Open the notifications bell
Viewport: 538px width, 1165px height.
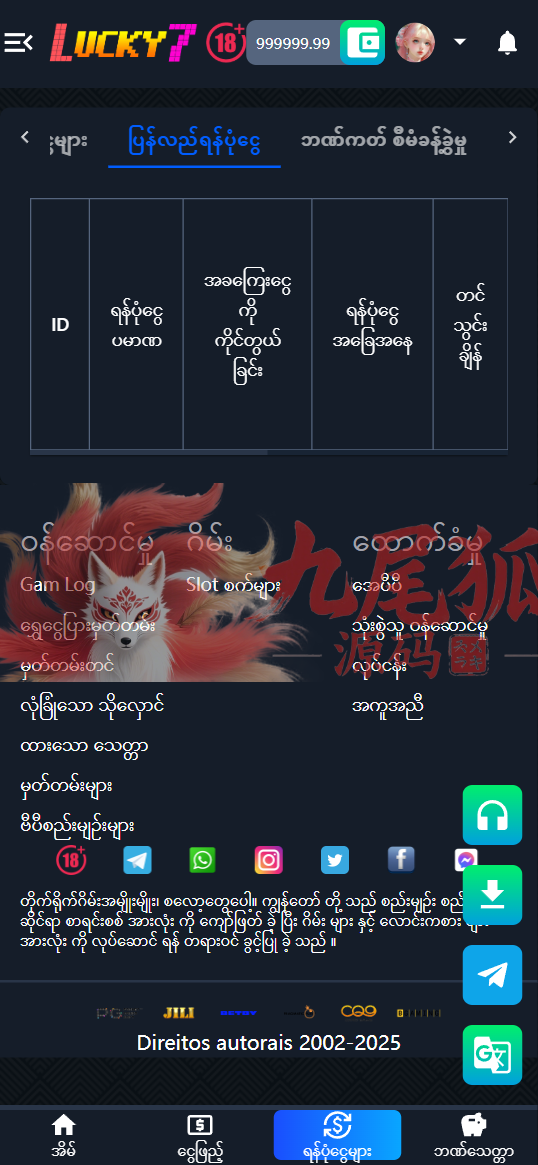[507, 42]
